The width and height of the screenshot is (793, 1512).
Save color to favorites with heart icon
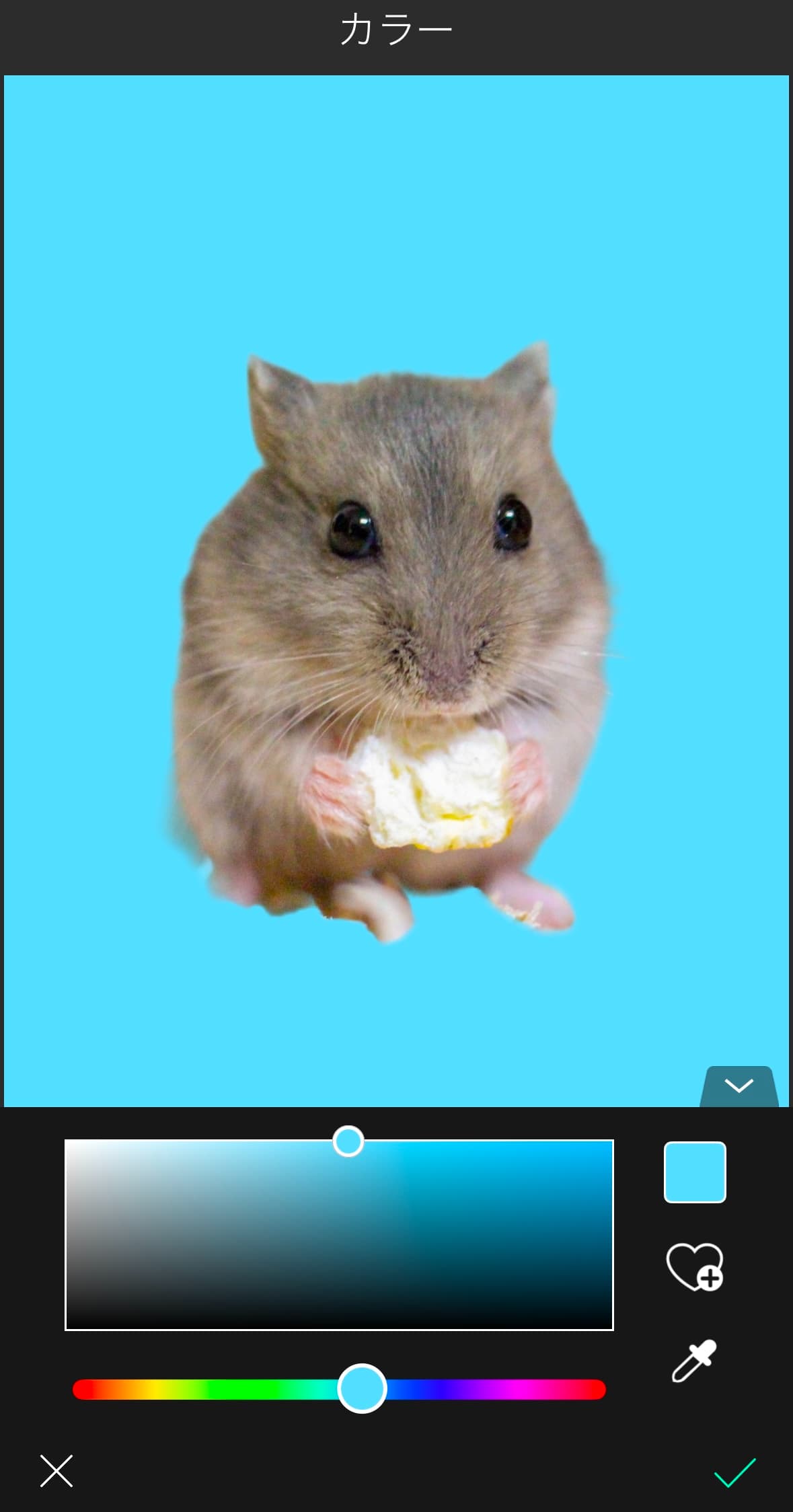click(695, 1267)
